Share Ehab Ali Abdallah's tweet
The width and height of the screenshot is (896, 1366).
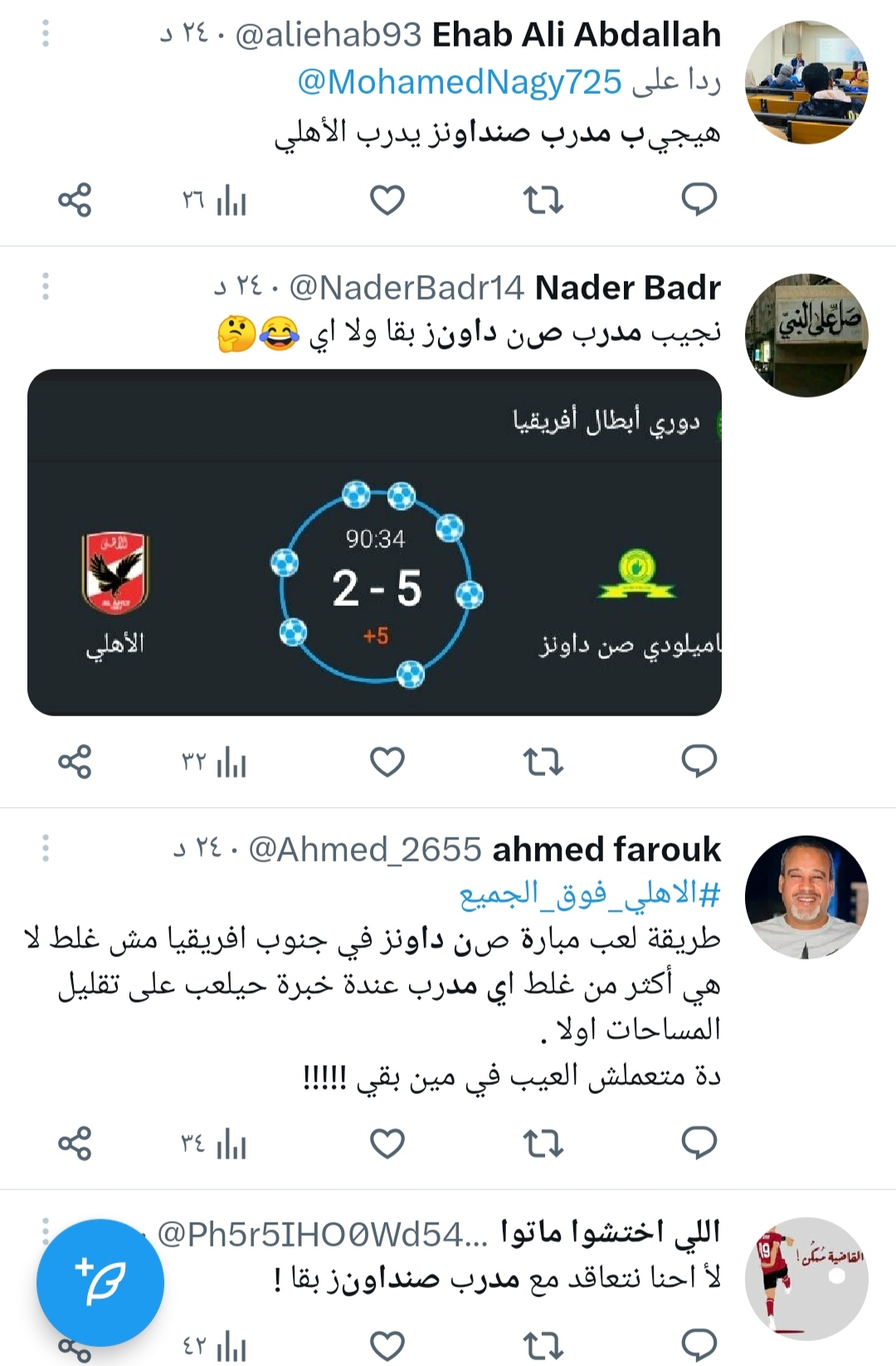tap(75, 200)
